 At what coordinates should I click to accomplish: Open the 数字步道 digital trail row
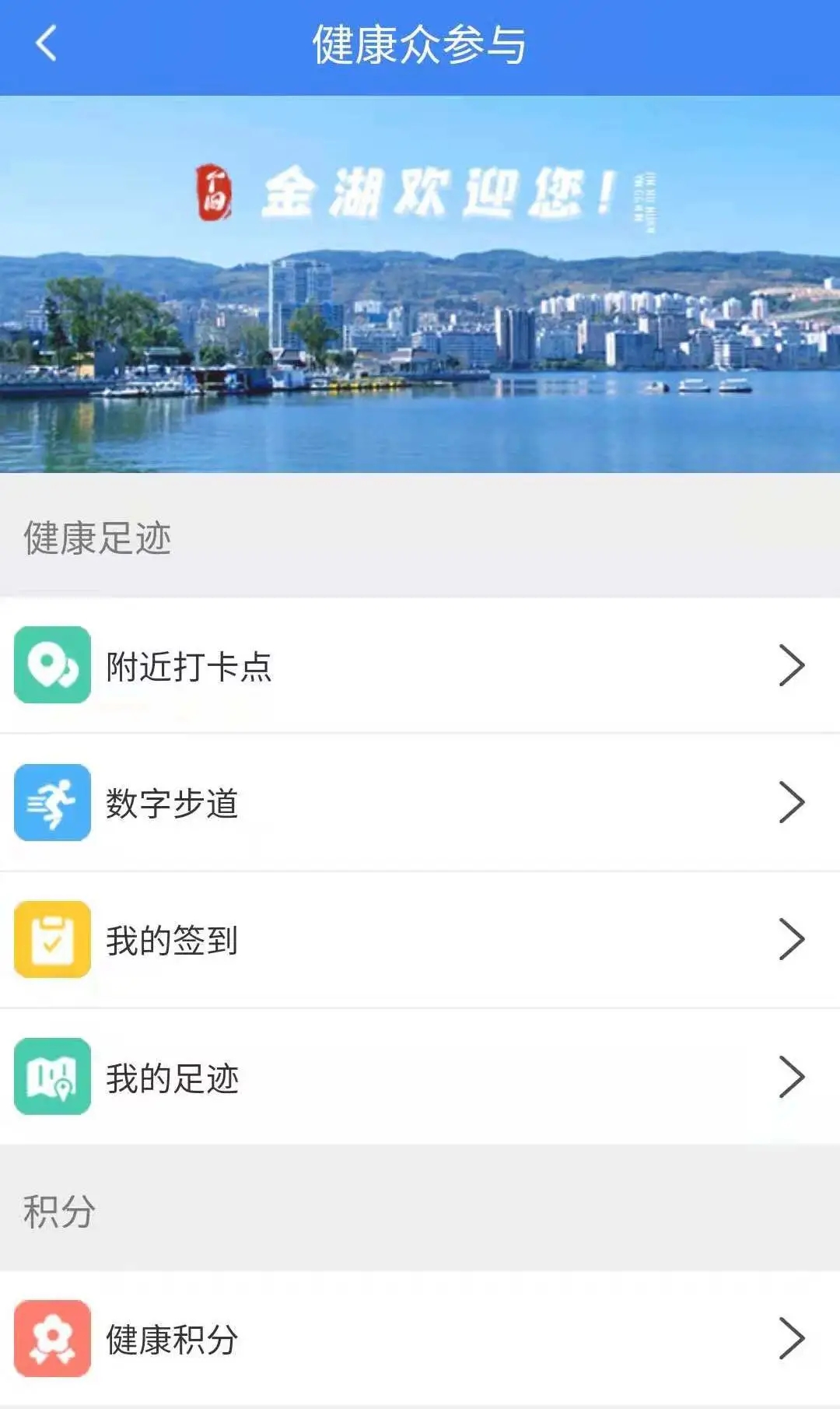pyautogui.click(x=420, y=803)
